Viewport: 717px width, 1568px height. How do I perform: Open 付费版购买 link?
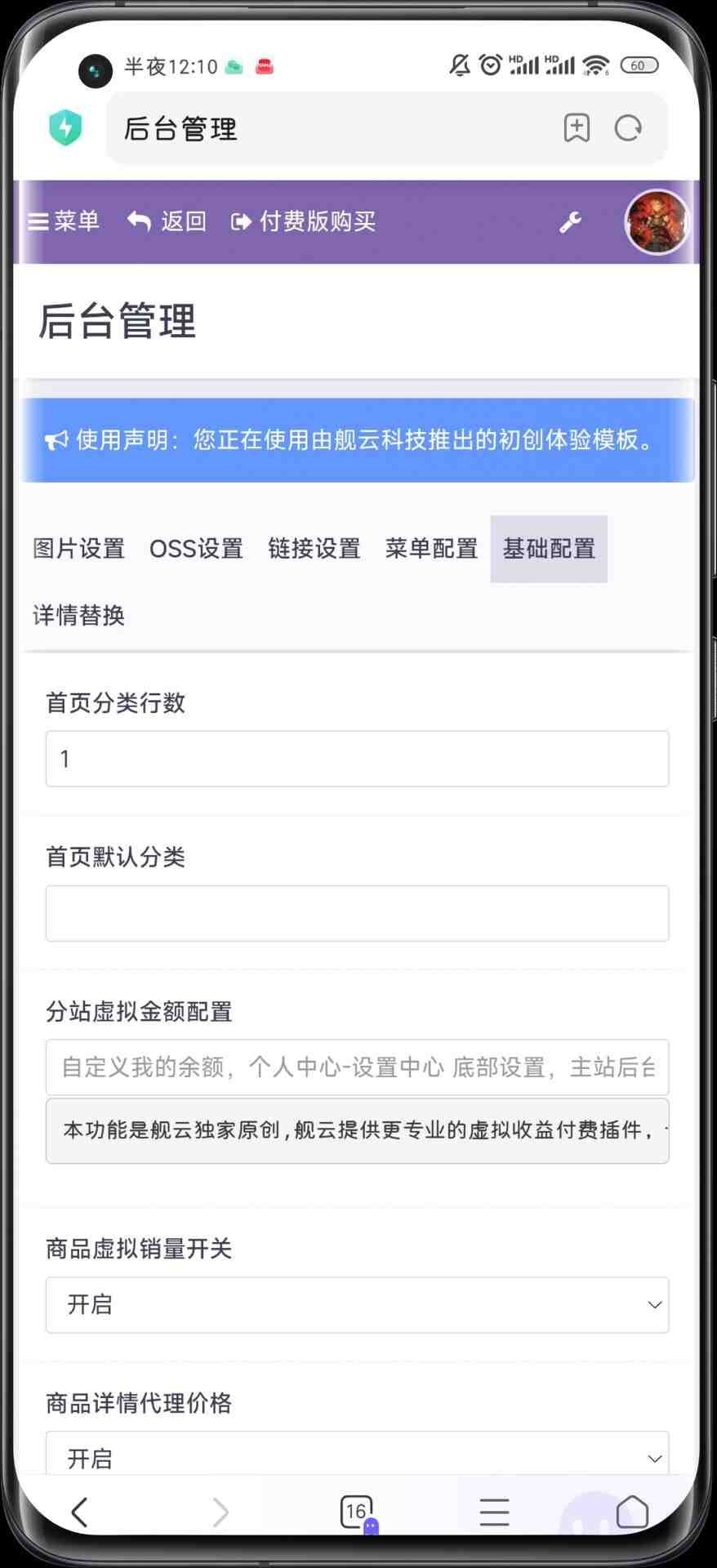click(304, 221)
